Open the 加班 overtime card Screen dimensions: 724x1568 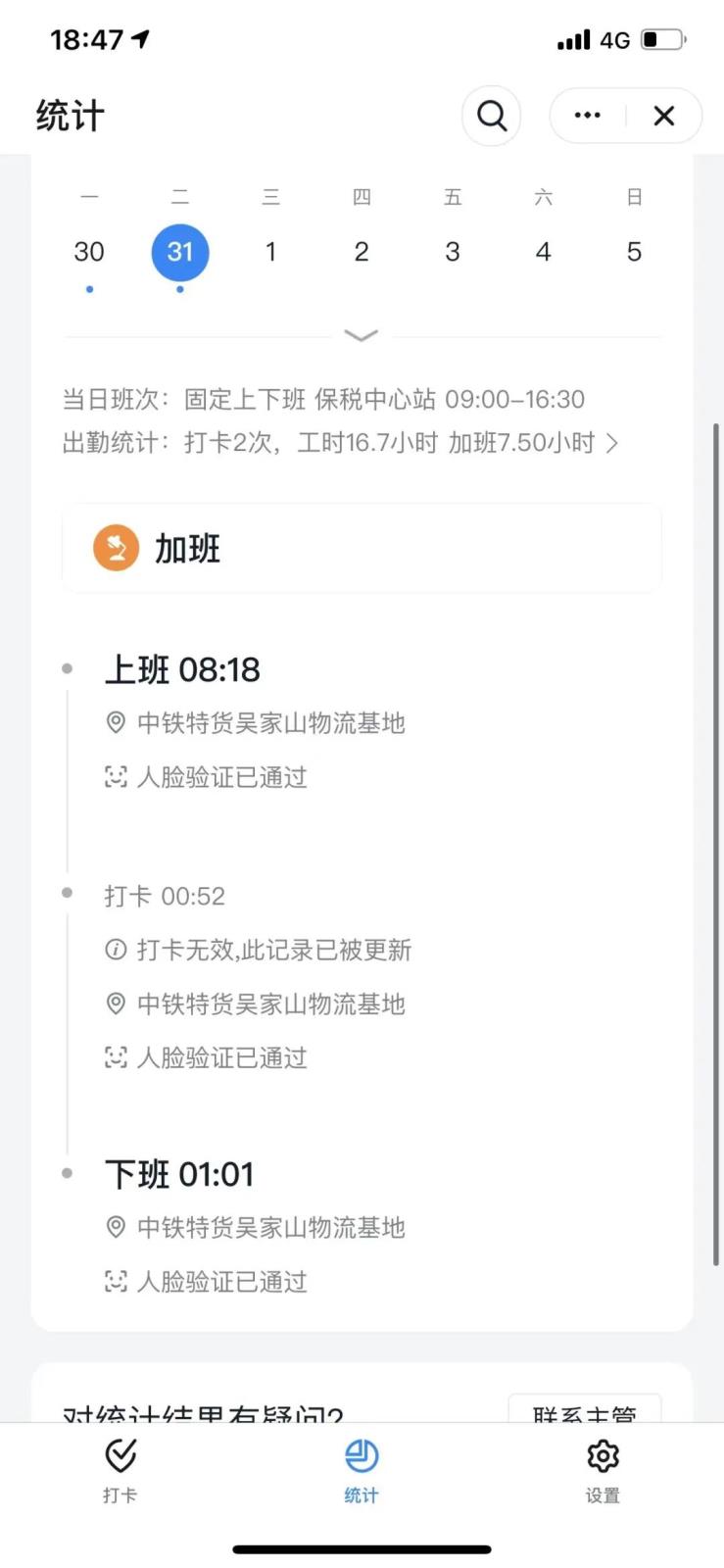click(x=362, y=548)
